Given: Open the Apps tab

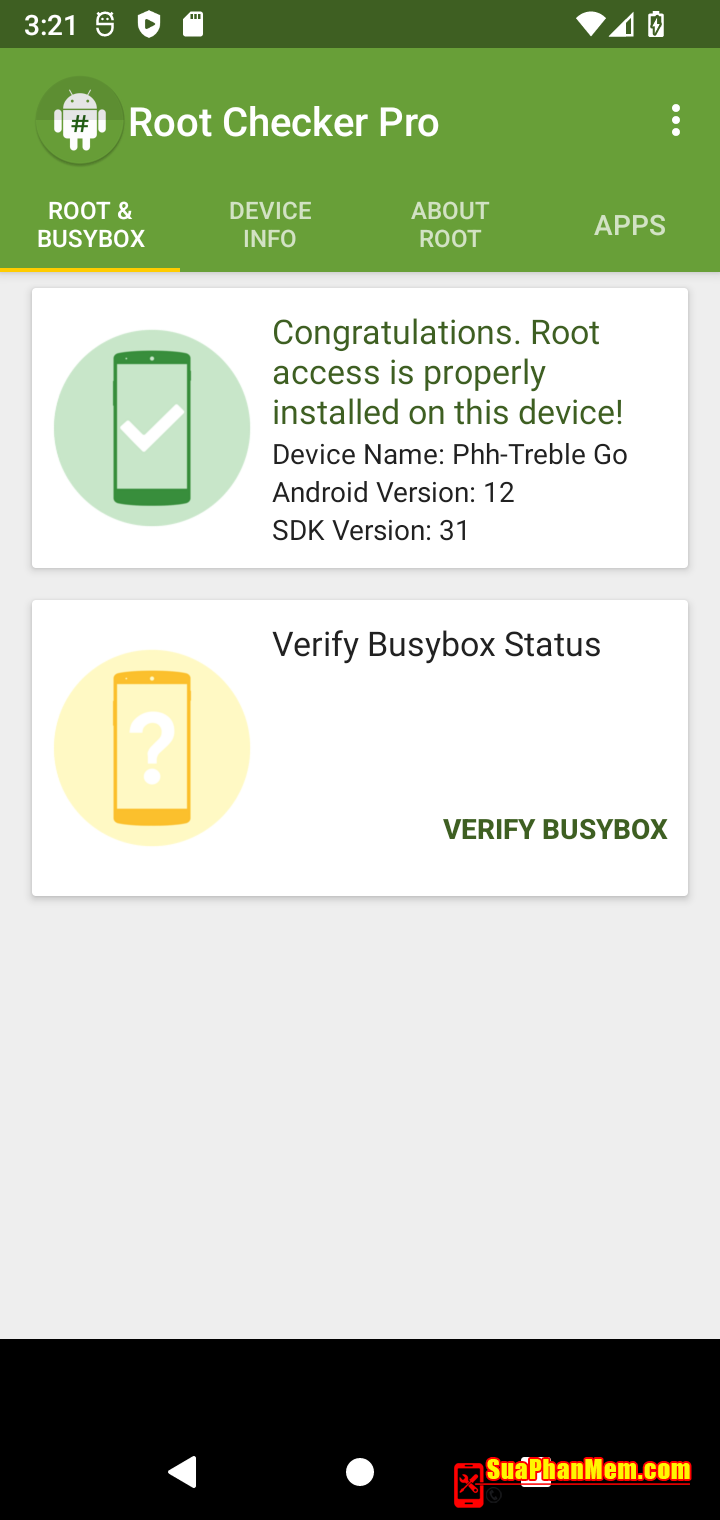Looking at the screenshot, I should pyautogui.click(x=629, y=224).
